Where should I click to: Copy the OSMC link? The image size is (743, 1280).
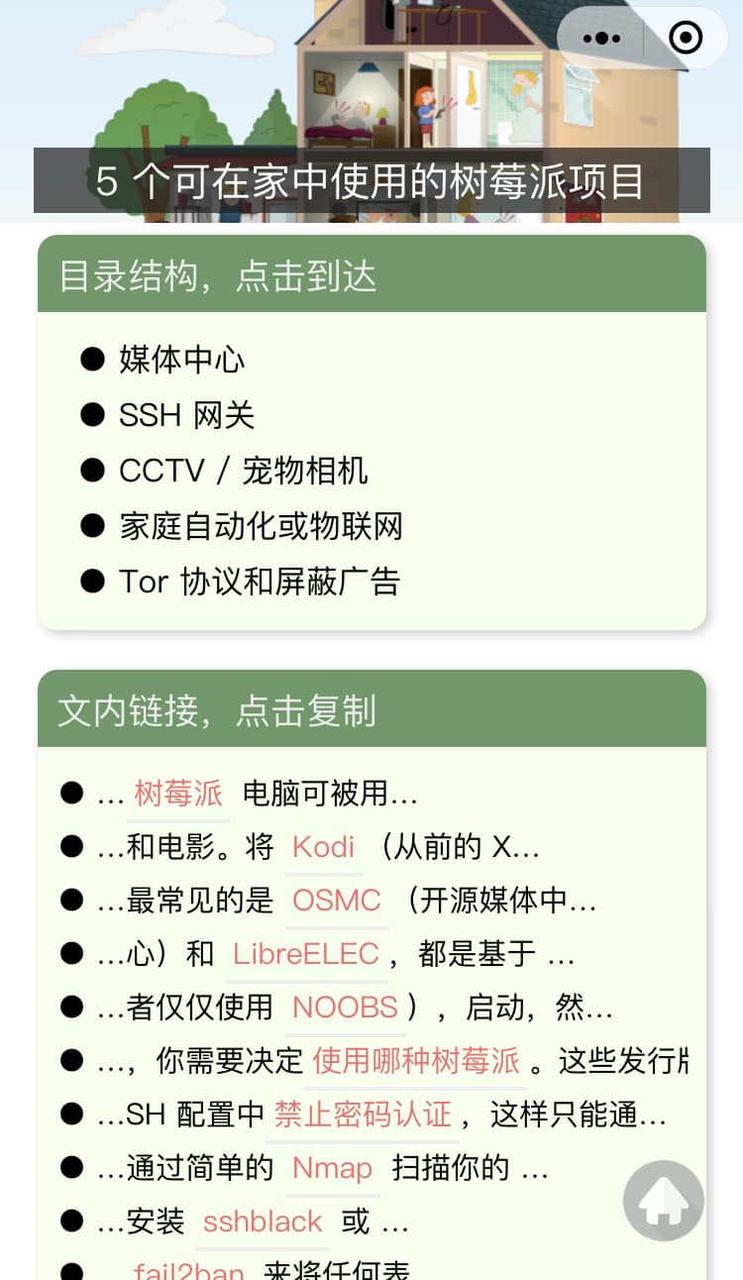point(336,900)
